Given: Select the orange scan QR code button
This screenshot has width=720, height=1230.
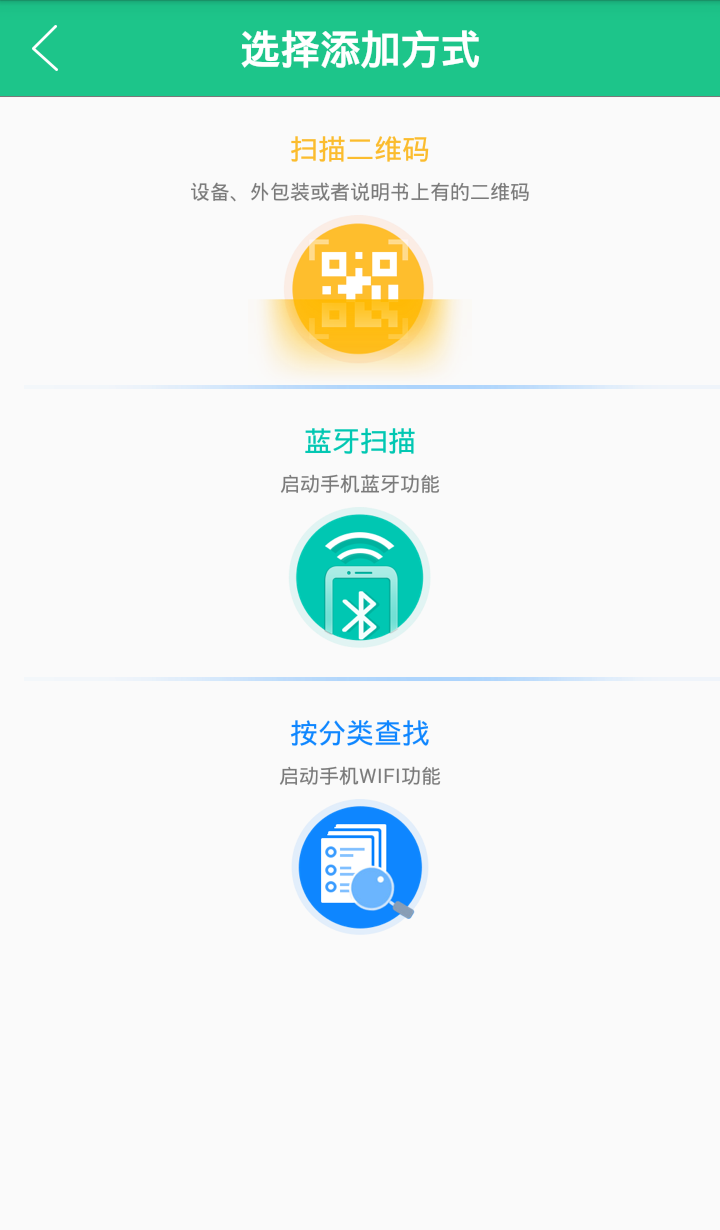Looking at the screenshot, I should [x=358, y=289].
